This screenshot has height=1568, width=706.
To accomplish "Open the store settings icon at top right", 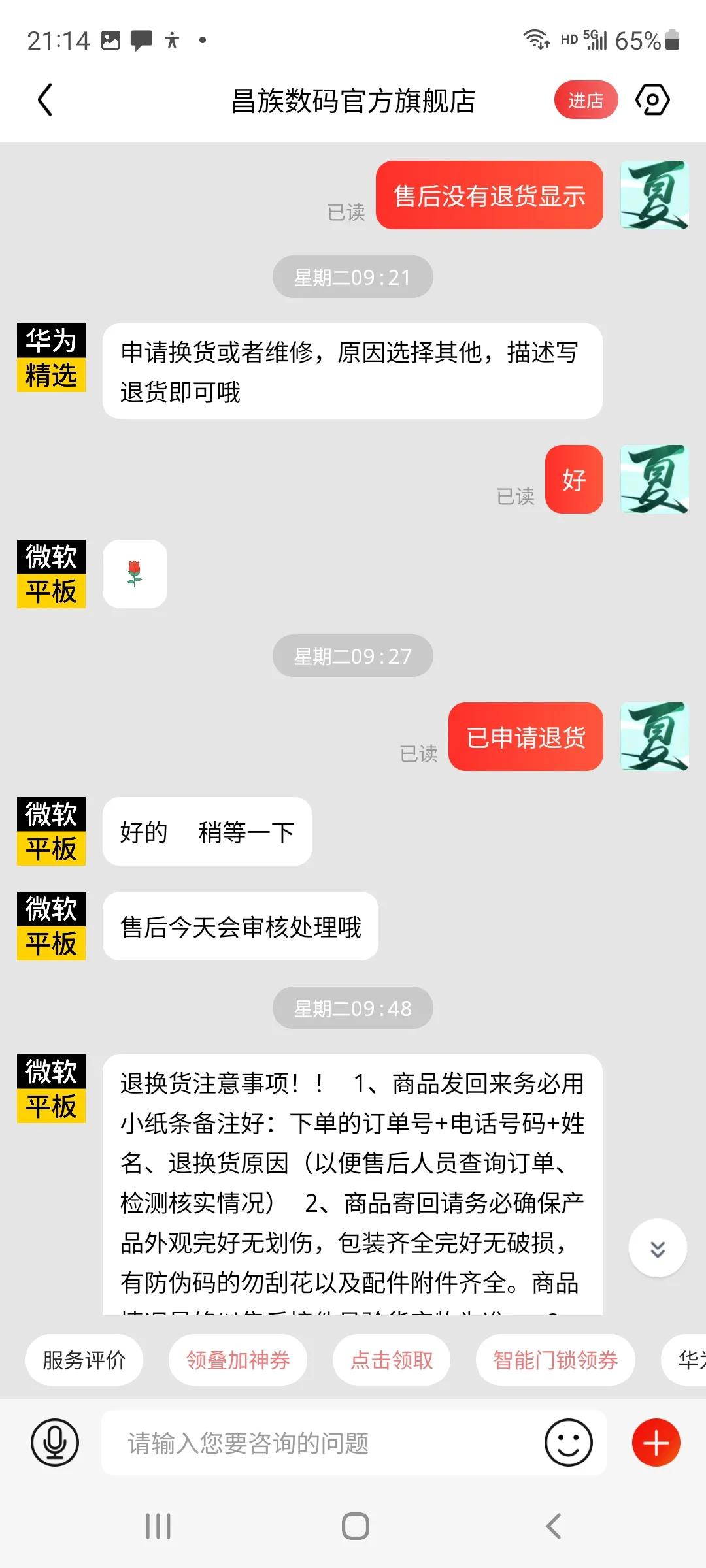I will (654, 99).
